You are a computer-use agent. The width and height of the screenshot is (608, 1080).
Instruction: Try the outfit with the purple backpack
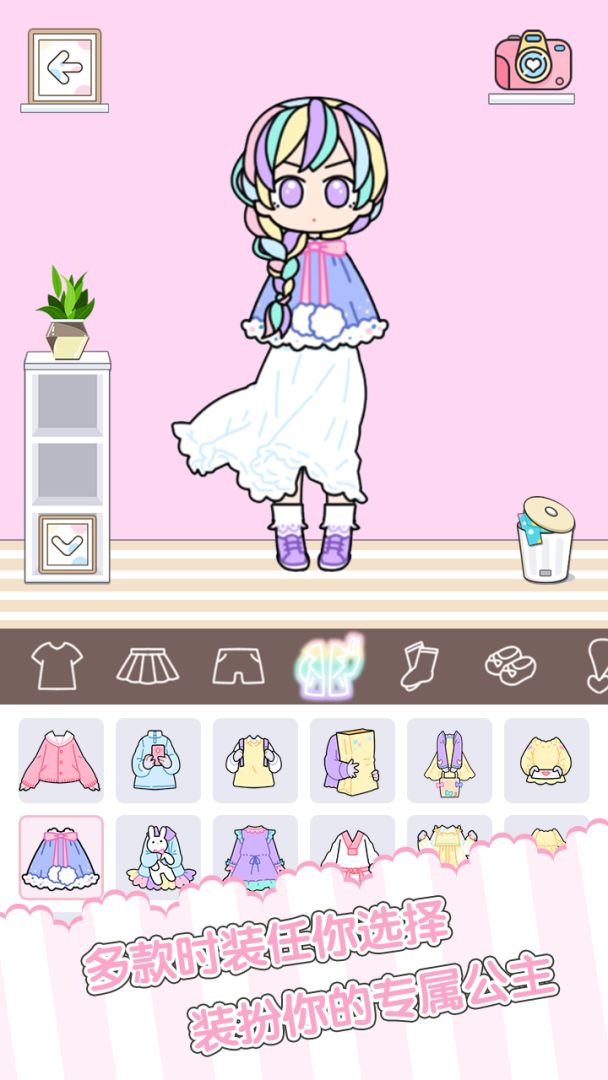coord(449,761)
